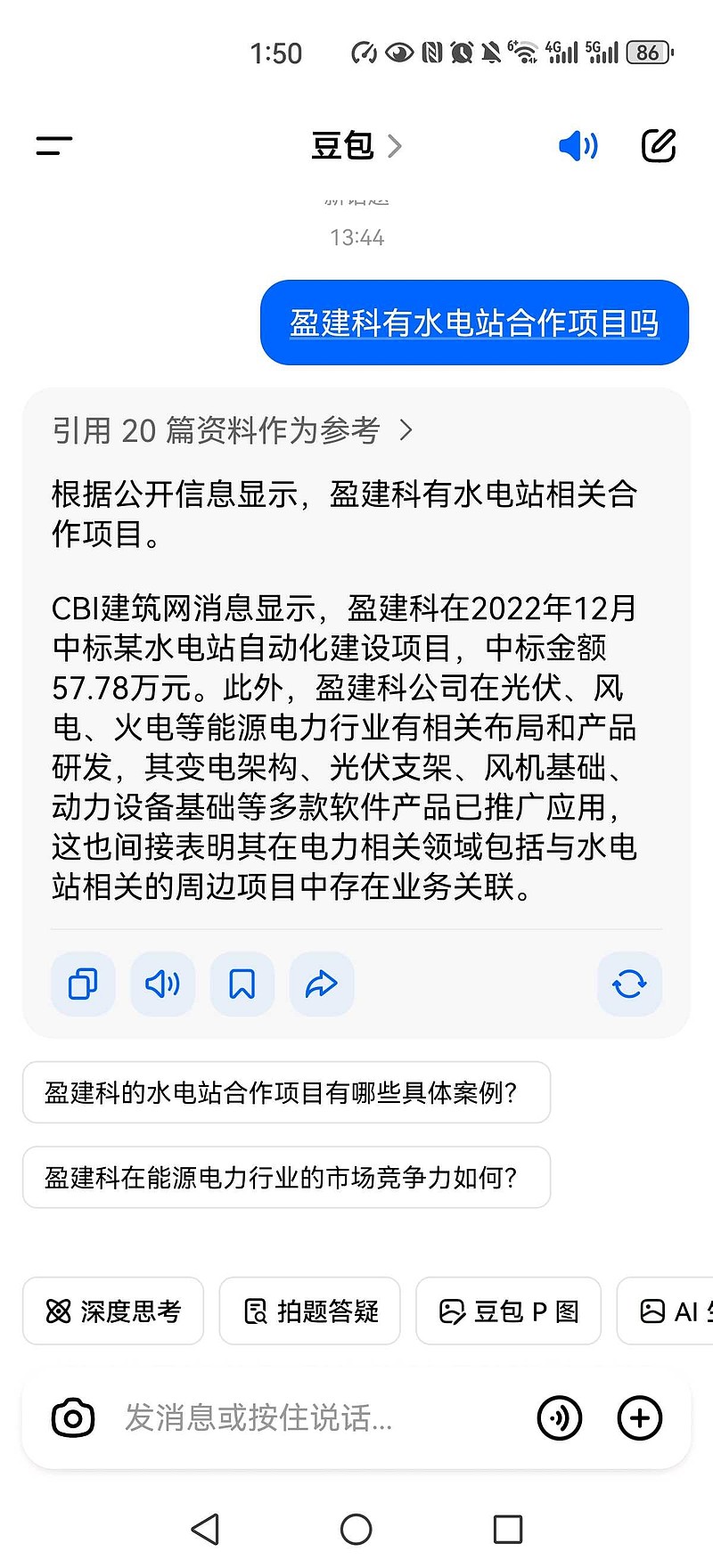Read the answer aloud
This screenshot has width=713, height=1568.
point(162,984)
